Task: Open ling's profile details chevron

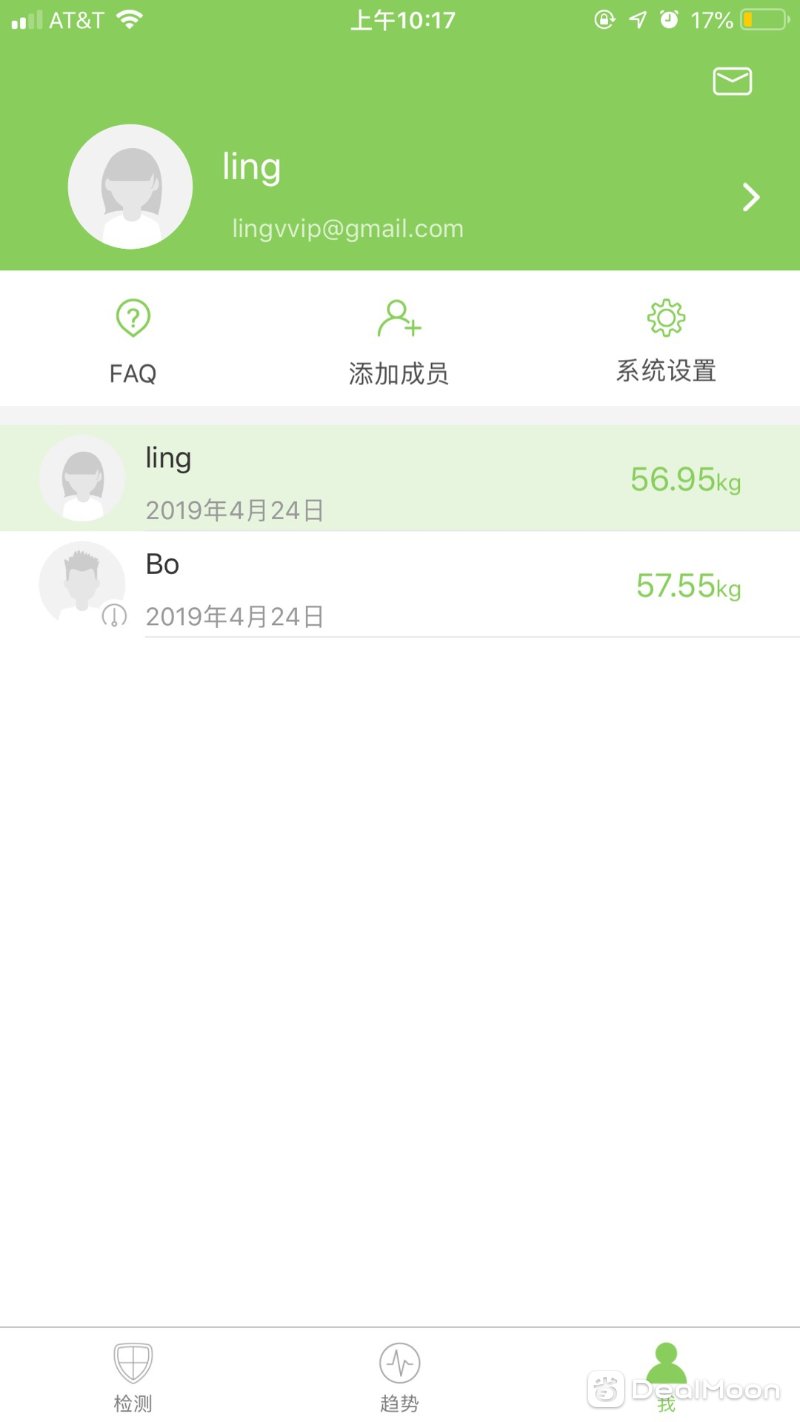Action: click(751, 197)
